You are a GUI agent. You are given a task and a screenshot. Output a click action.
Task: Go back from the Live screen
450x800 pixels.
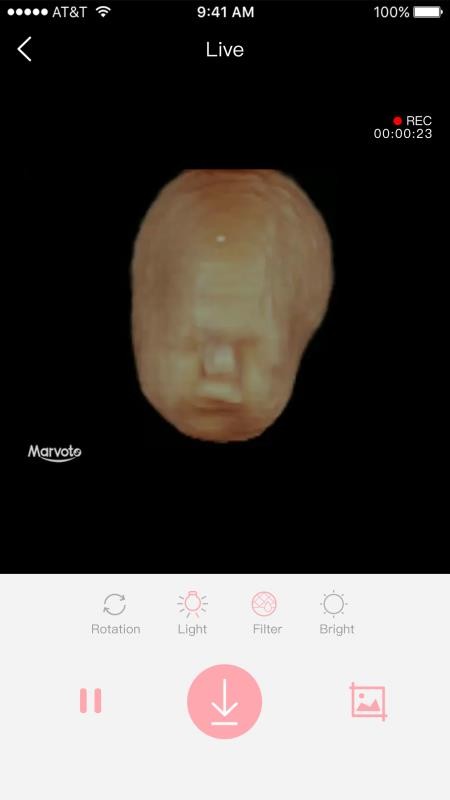coord(24,49)
